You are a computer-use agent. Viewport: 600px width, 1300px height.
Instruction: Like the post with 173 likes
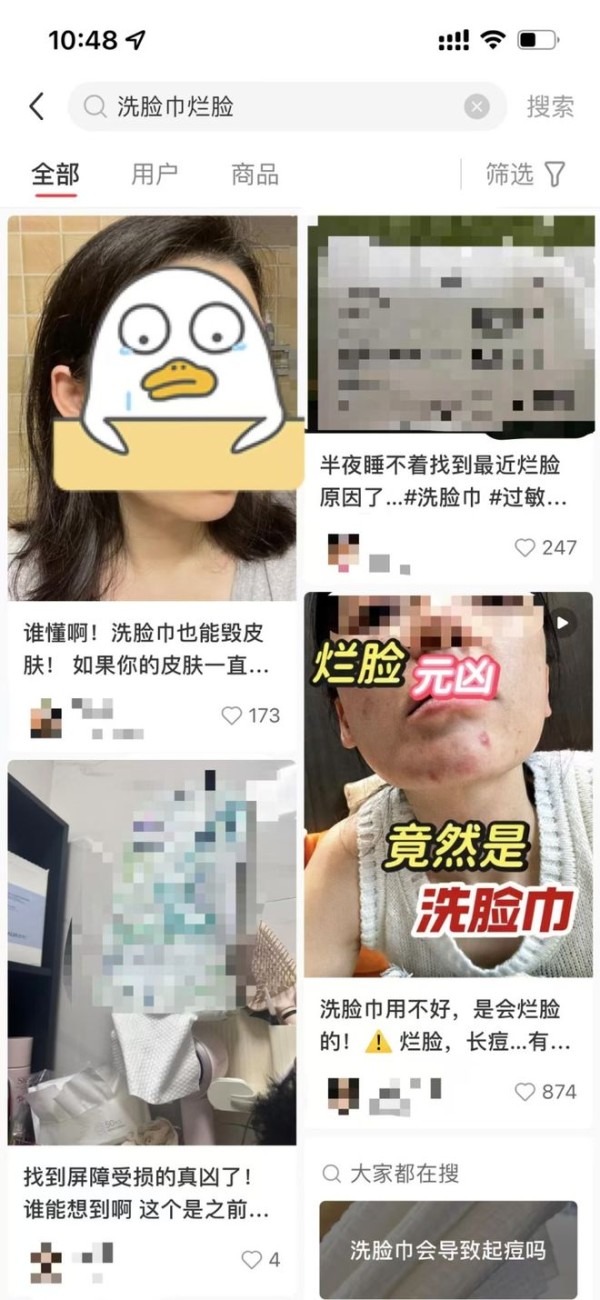click(x=232, y=716)
